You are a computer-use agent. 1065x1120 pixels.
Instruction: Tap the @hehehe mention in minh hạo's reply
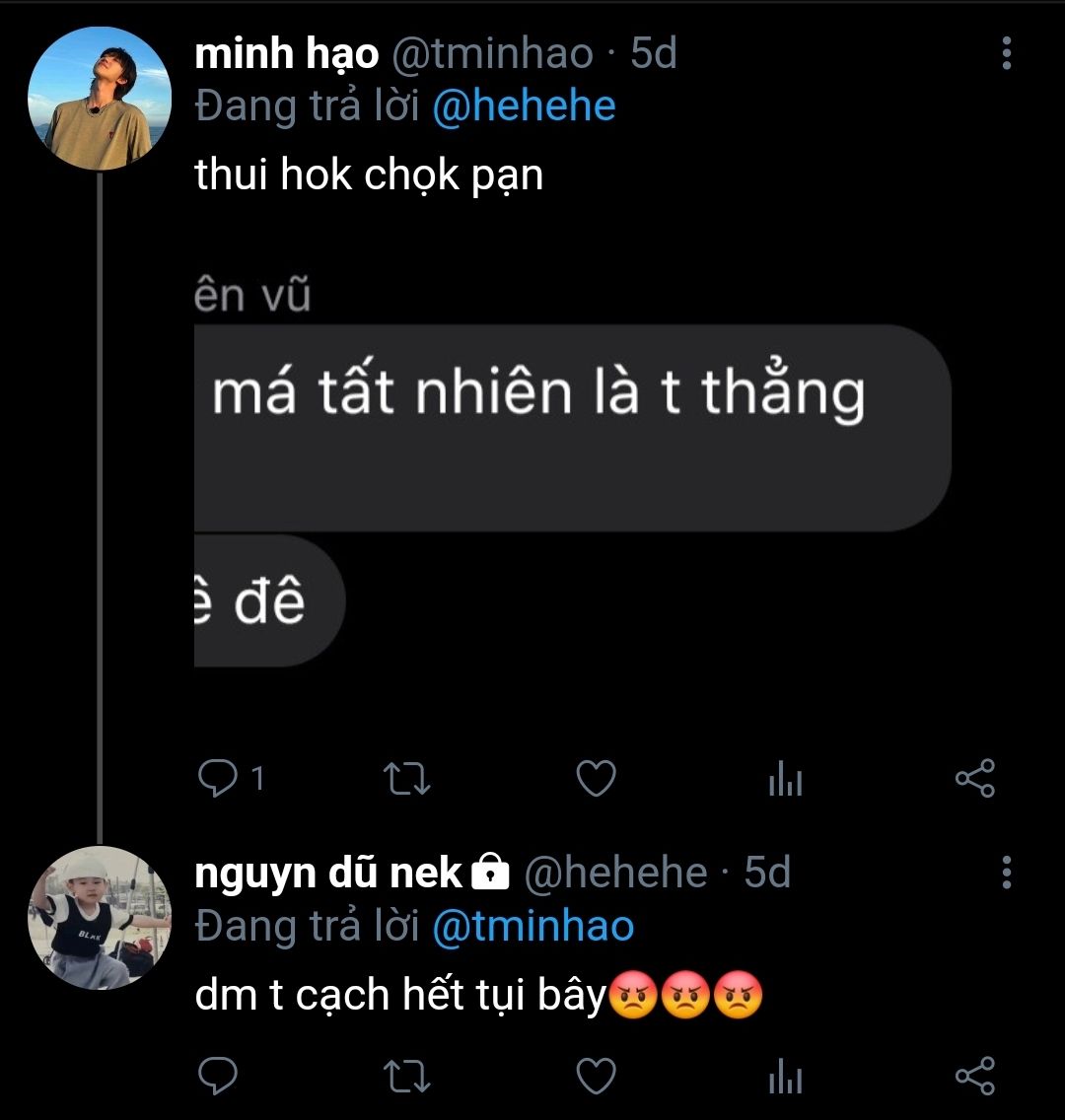(524, 105)
